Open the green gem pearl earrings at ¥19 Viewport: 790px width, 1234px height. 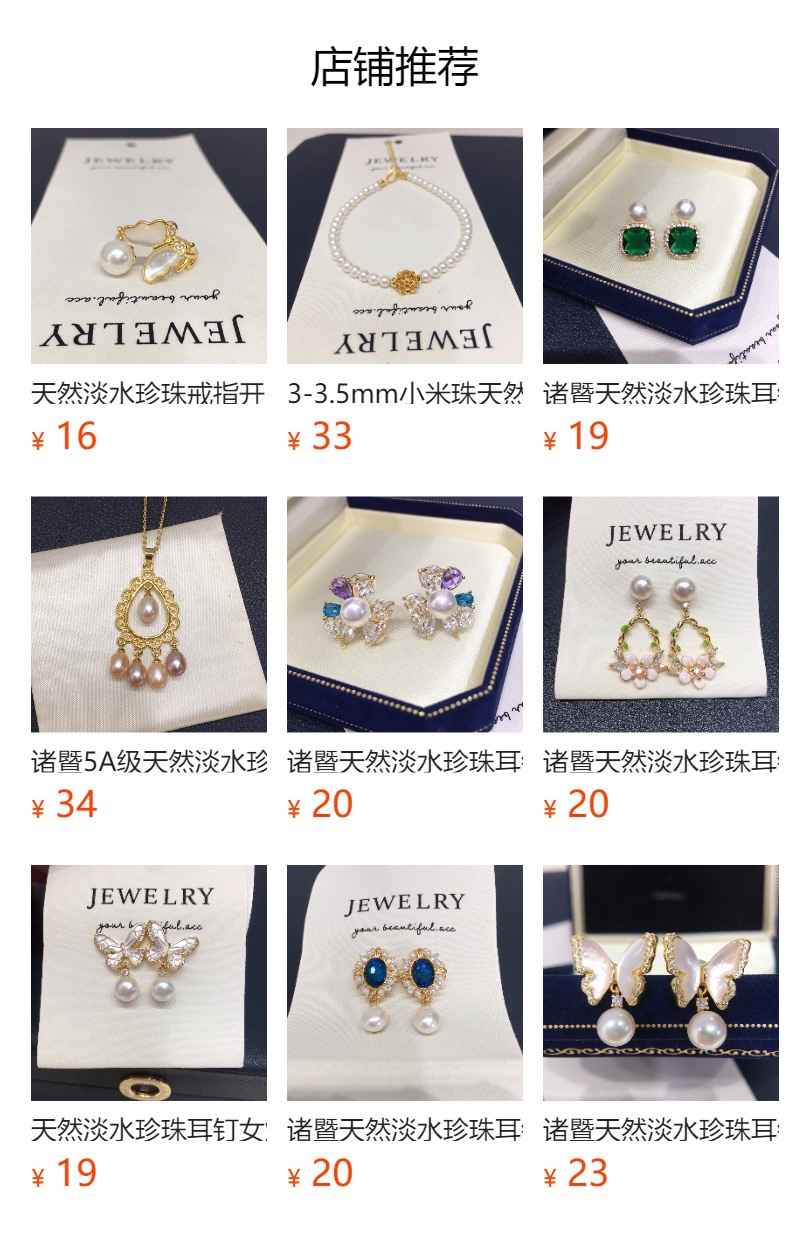[x=660, y=246]
